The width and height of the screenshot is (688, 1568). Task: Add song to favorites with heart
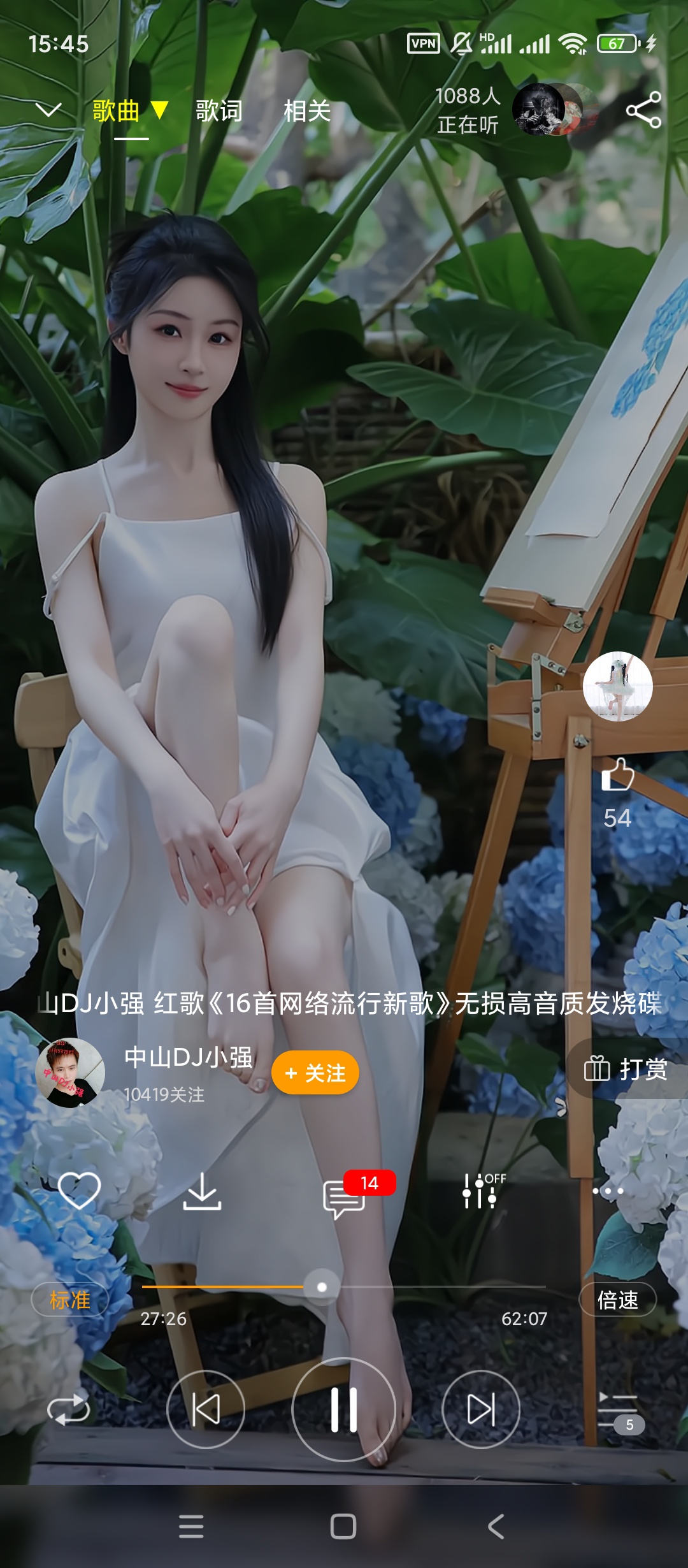pyautogui.click(x=79, y=1191)
